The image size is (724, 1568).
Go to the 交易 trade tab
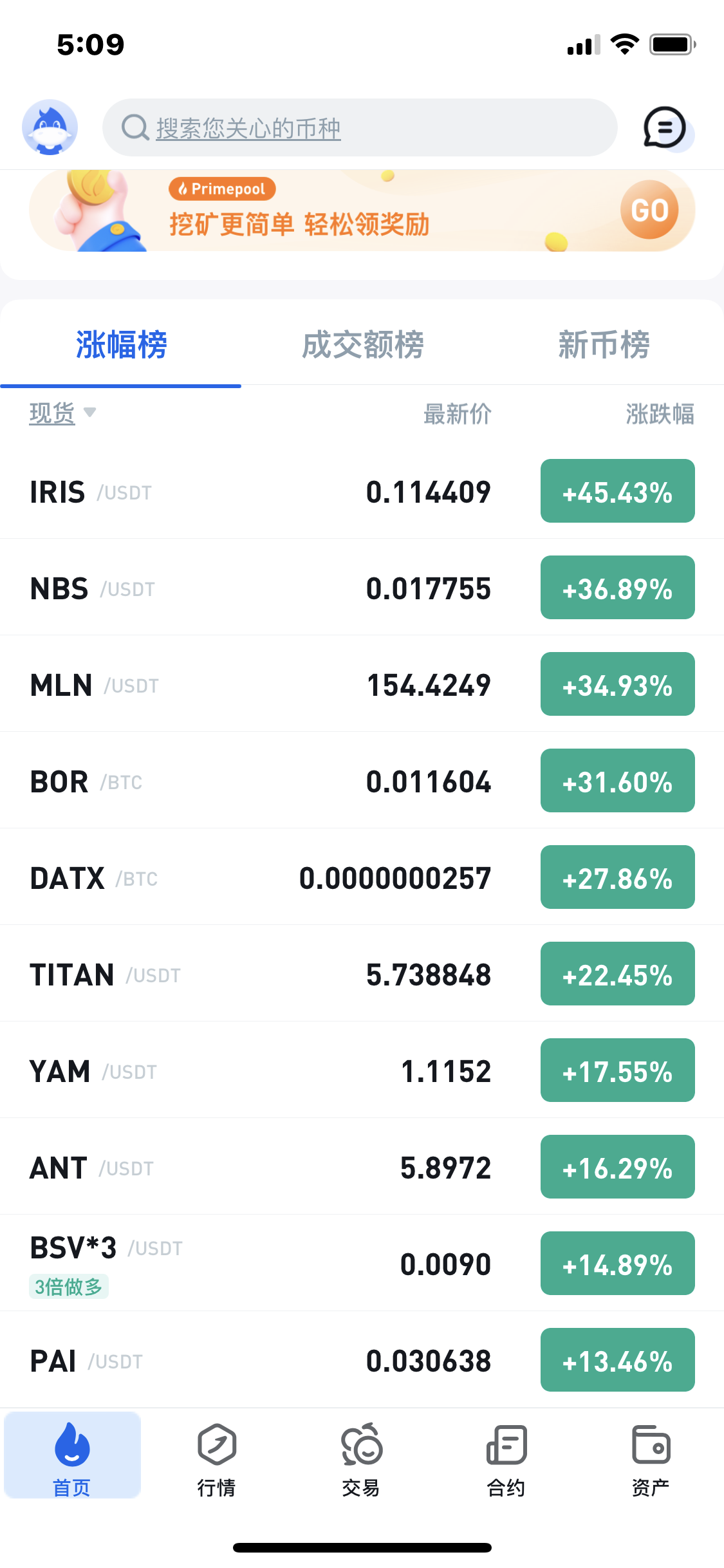click(x=362, y=1460)
